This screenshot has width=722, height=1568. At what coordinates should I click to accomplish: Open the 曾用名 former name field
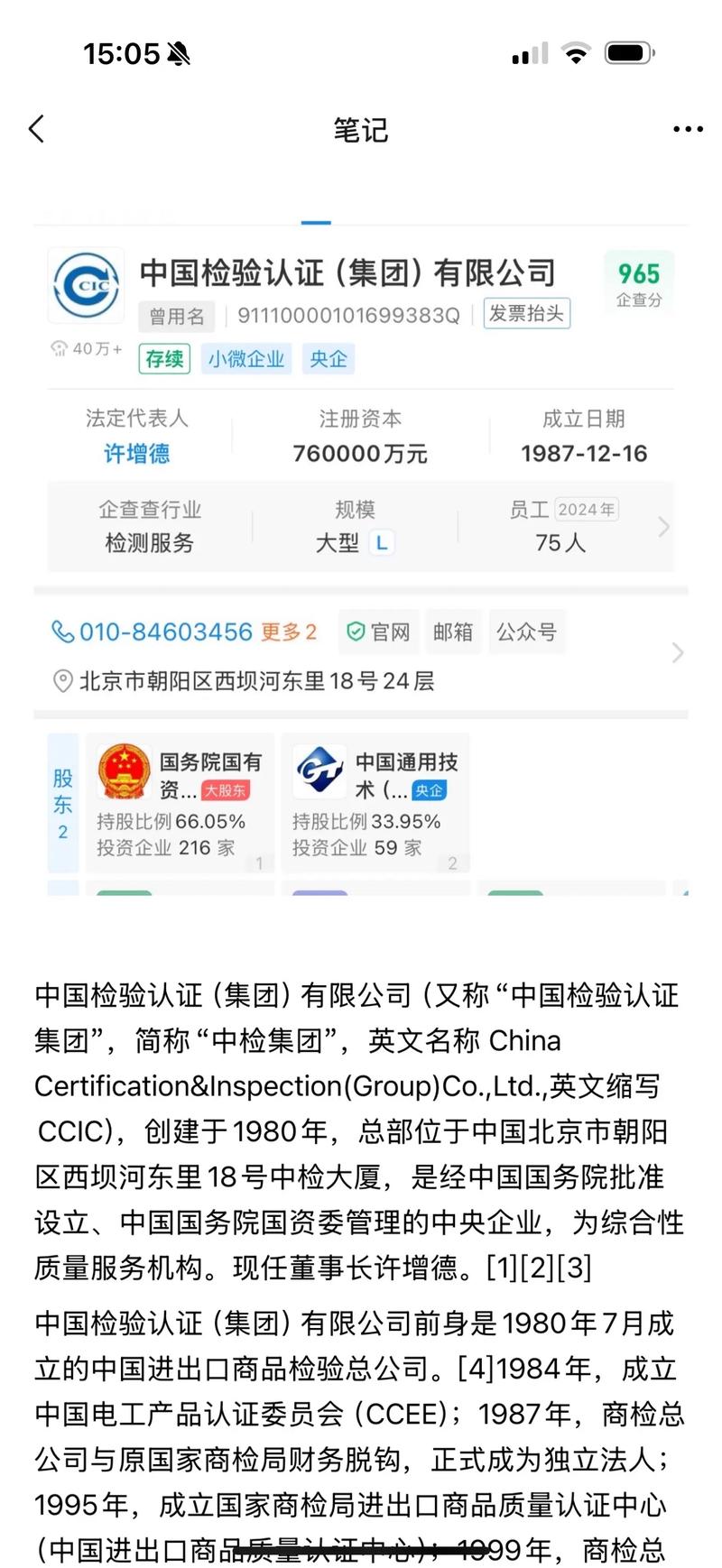(x=176, y=315)
